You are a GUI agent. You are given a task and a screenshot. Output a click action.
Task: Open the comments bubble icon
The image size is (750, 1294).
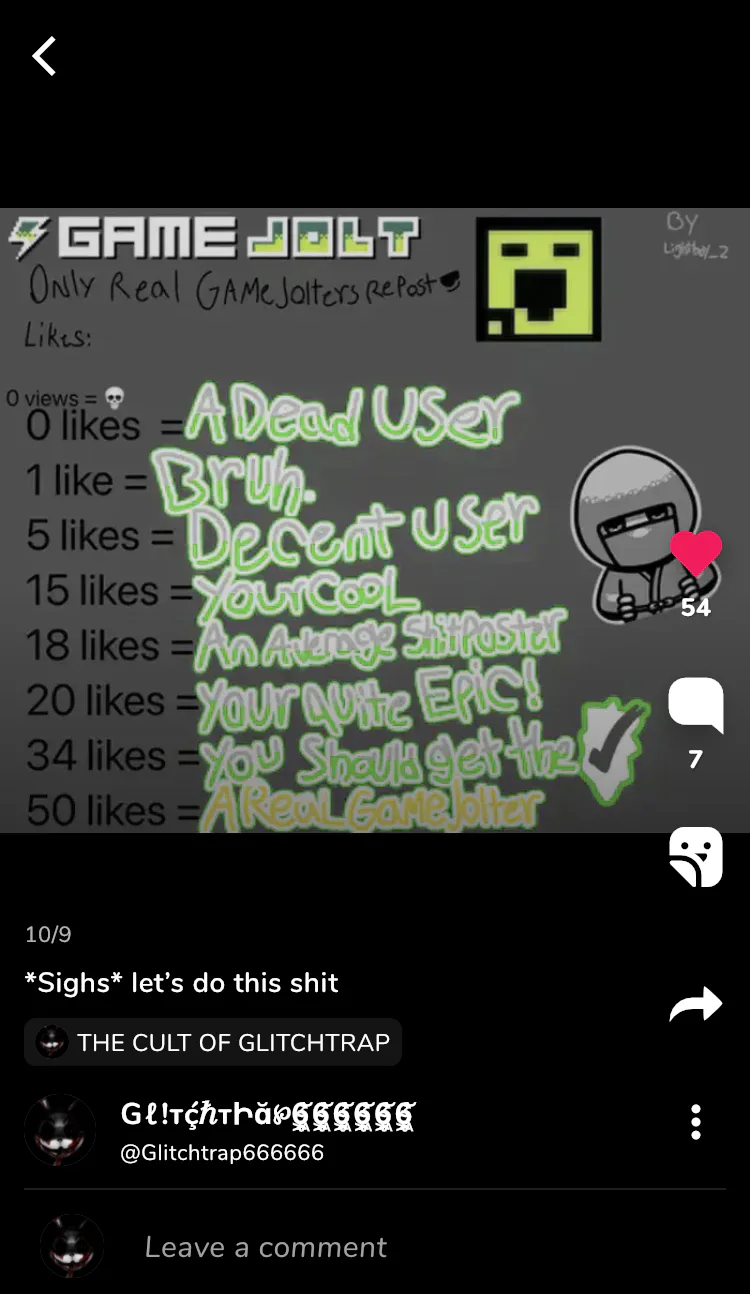pyautogui.click(x=696, y=705)
